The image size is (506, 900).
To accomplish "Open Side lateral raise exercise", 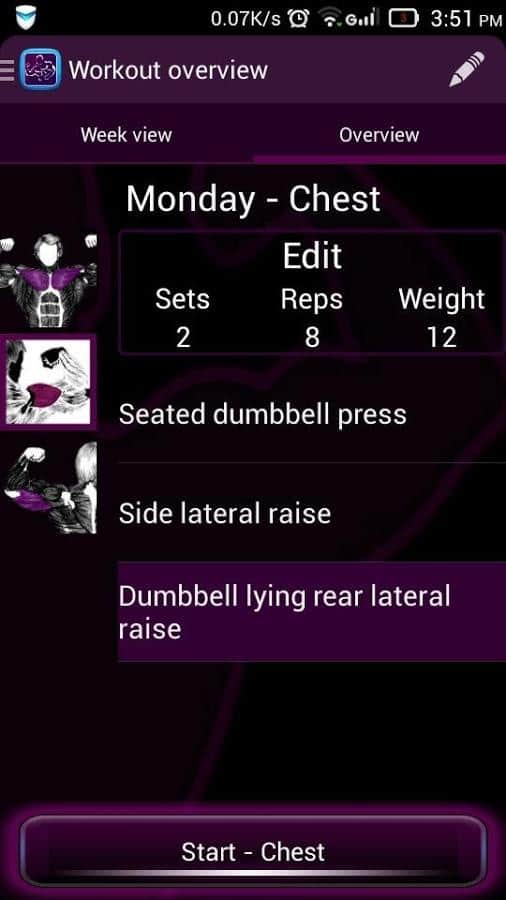I will (x=312, y=513).
